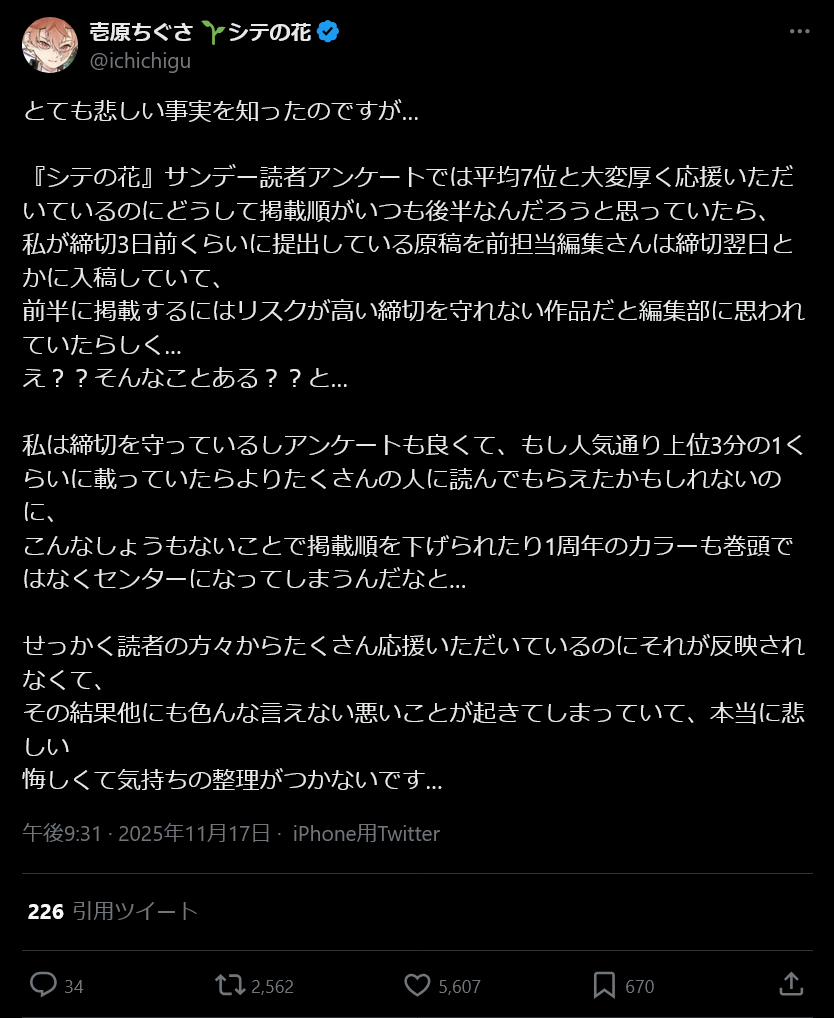Like this tweet
This screenshot has width=834, height=1018.
point(417,985)
